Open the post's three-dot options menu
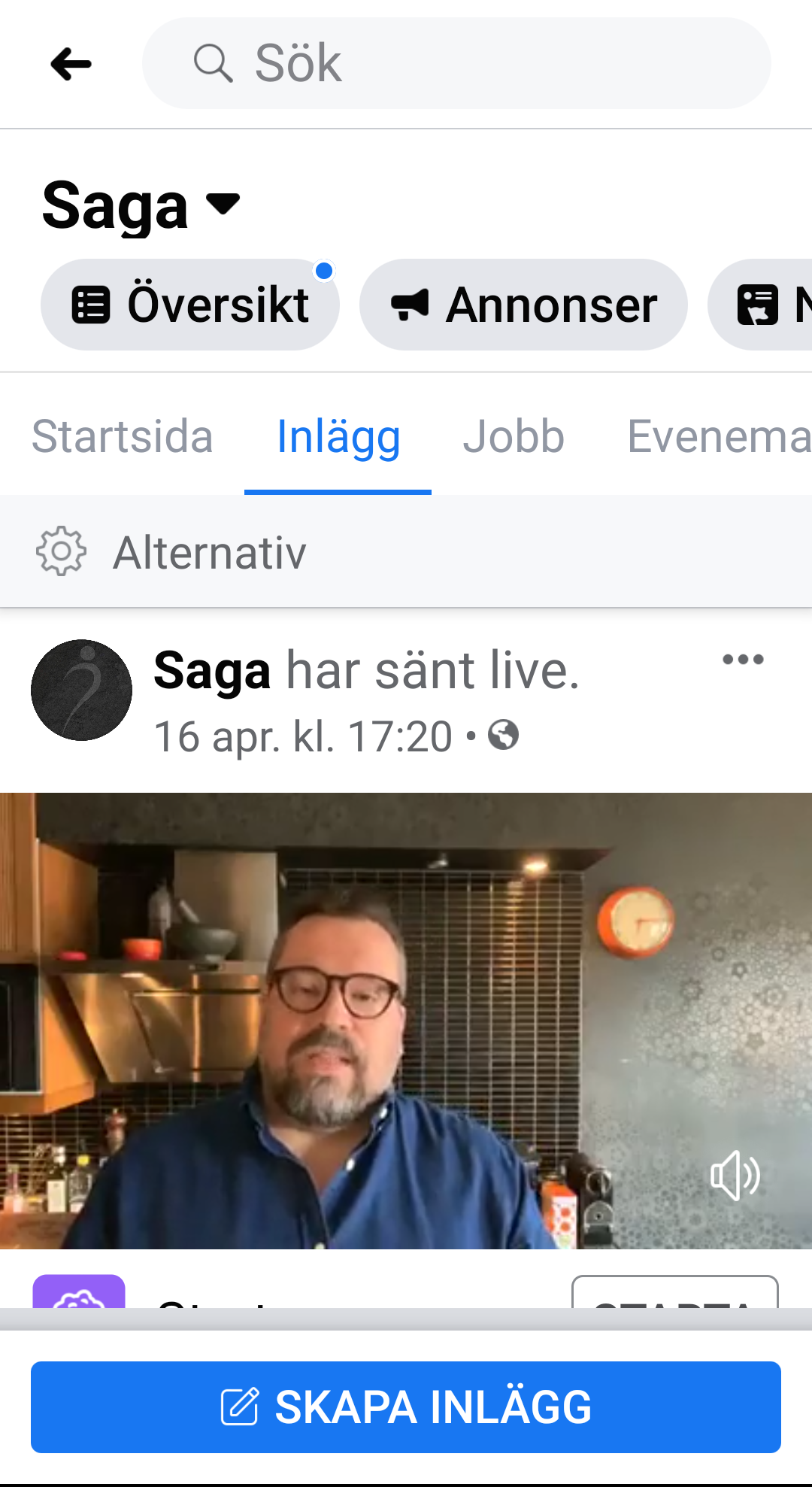 743,660
